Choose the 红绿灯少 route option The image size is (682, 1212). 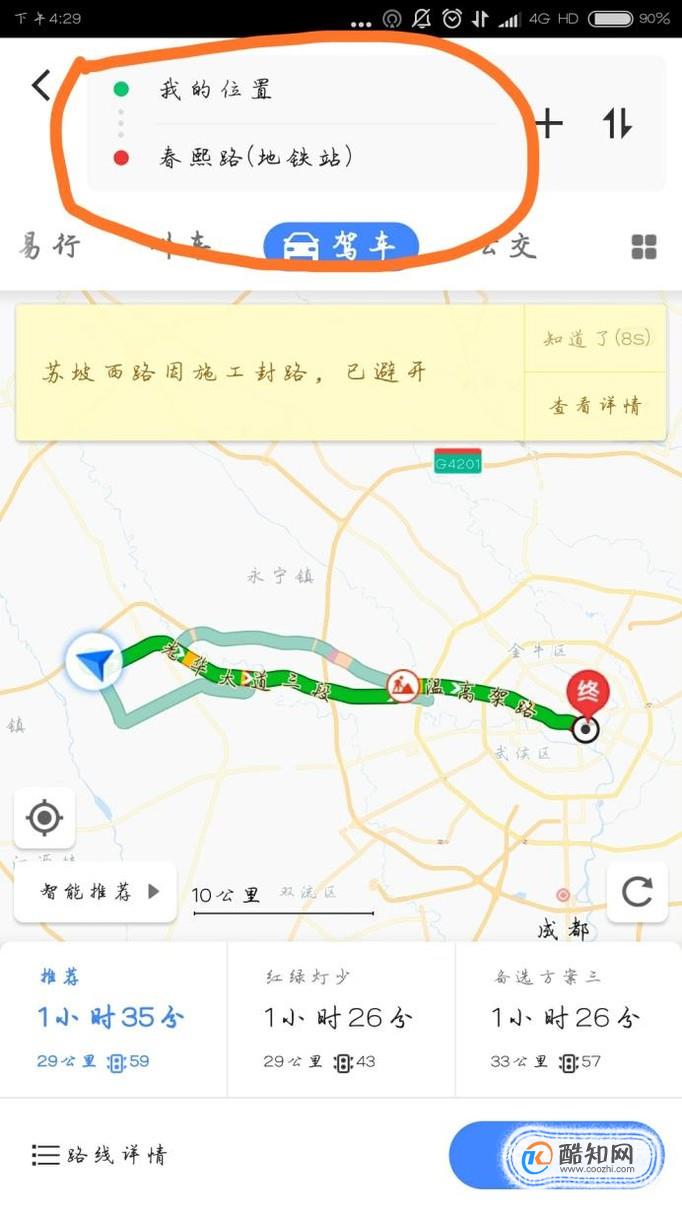tap(340, 1018)
